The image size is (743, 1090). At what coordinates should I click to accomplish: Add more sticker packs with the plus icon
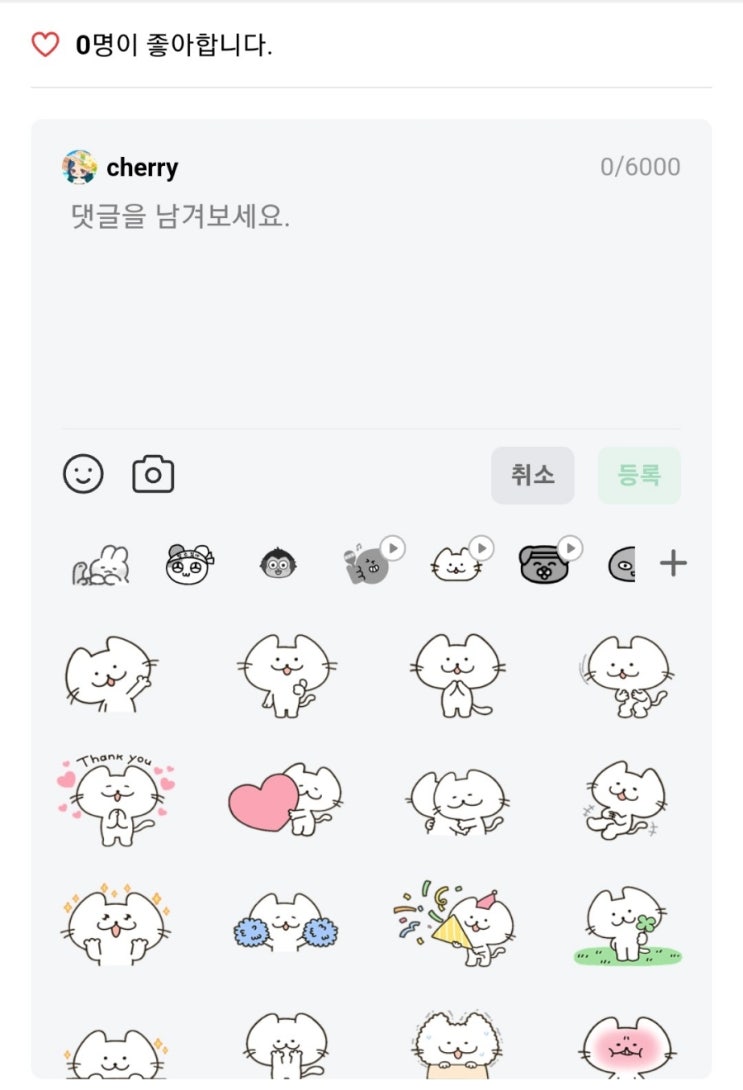(673, 564)
